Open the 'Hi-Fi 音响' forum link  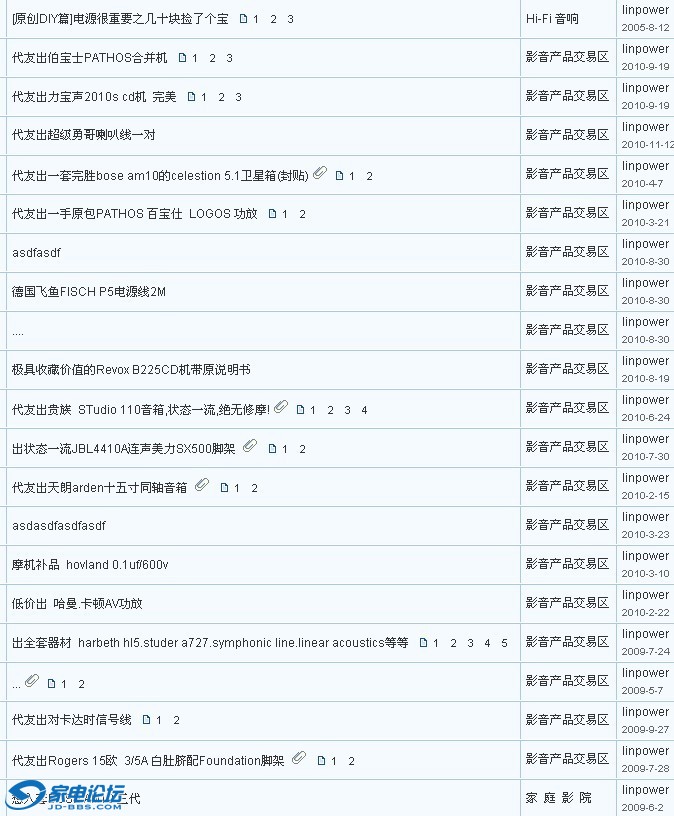point(552,19)
